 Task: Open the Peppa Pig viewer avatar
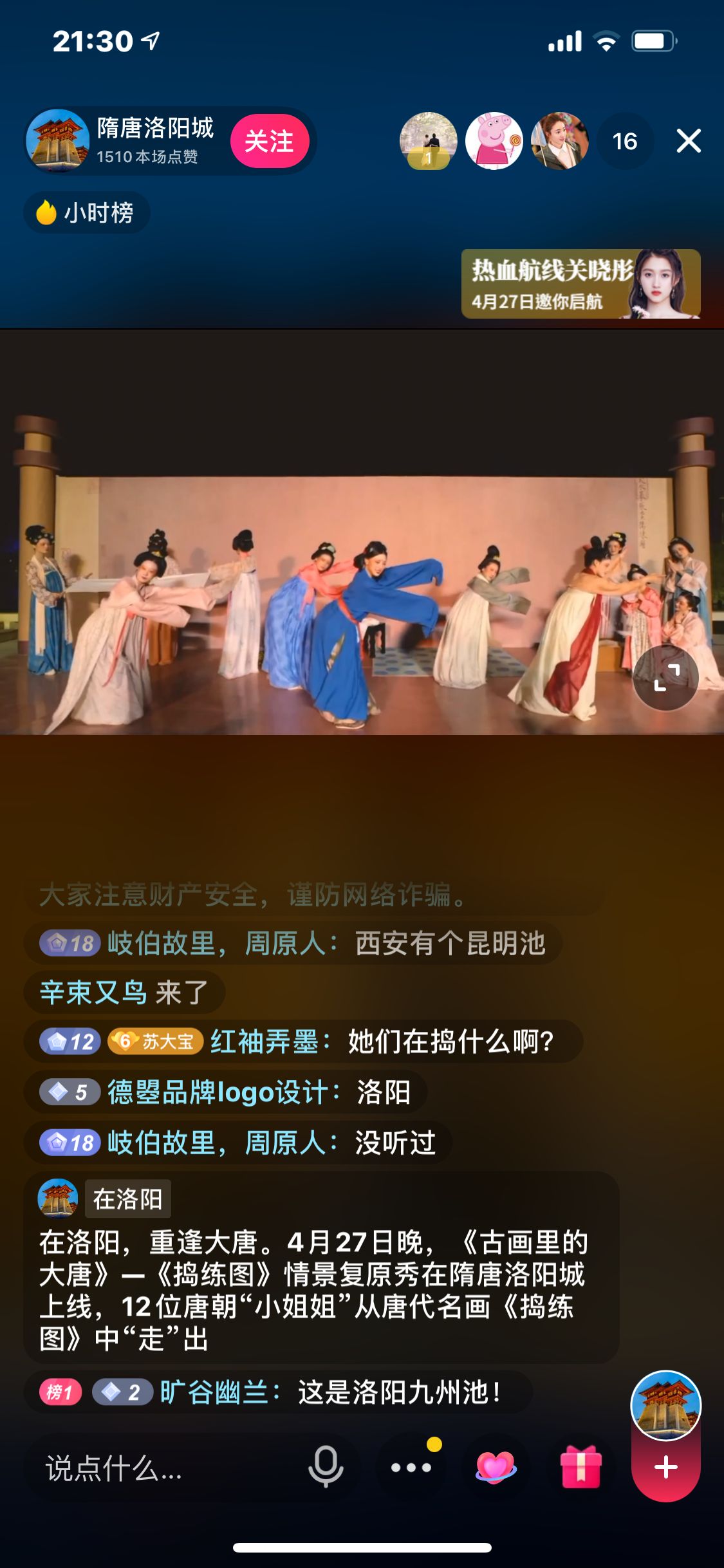494,141
